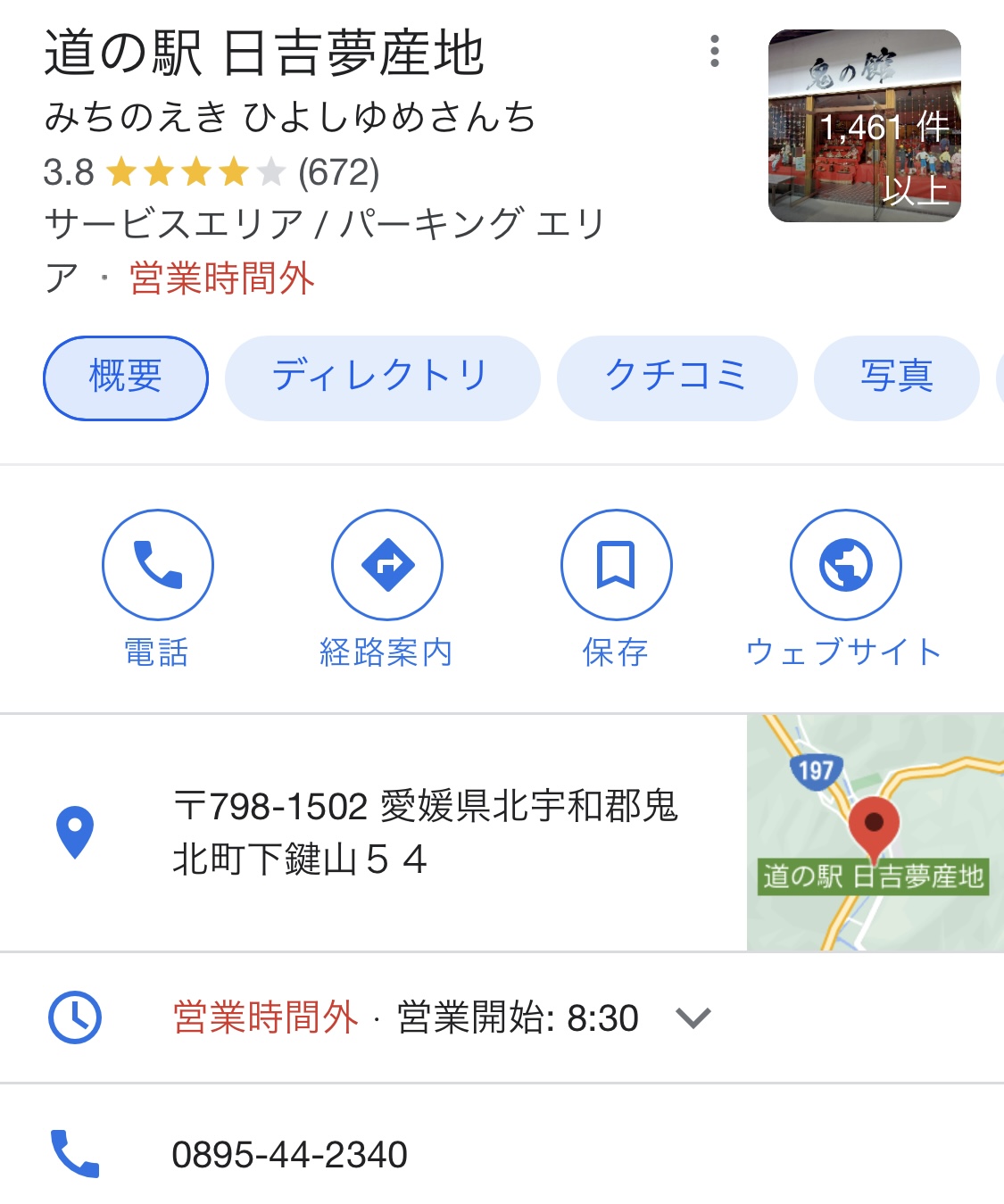Viewport: 1004px width, 1204px height.
Task: Expand the business hours 営業開始: 8:30
Action: pyautogui.click(x=693, y=1017)
